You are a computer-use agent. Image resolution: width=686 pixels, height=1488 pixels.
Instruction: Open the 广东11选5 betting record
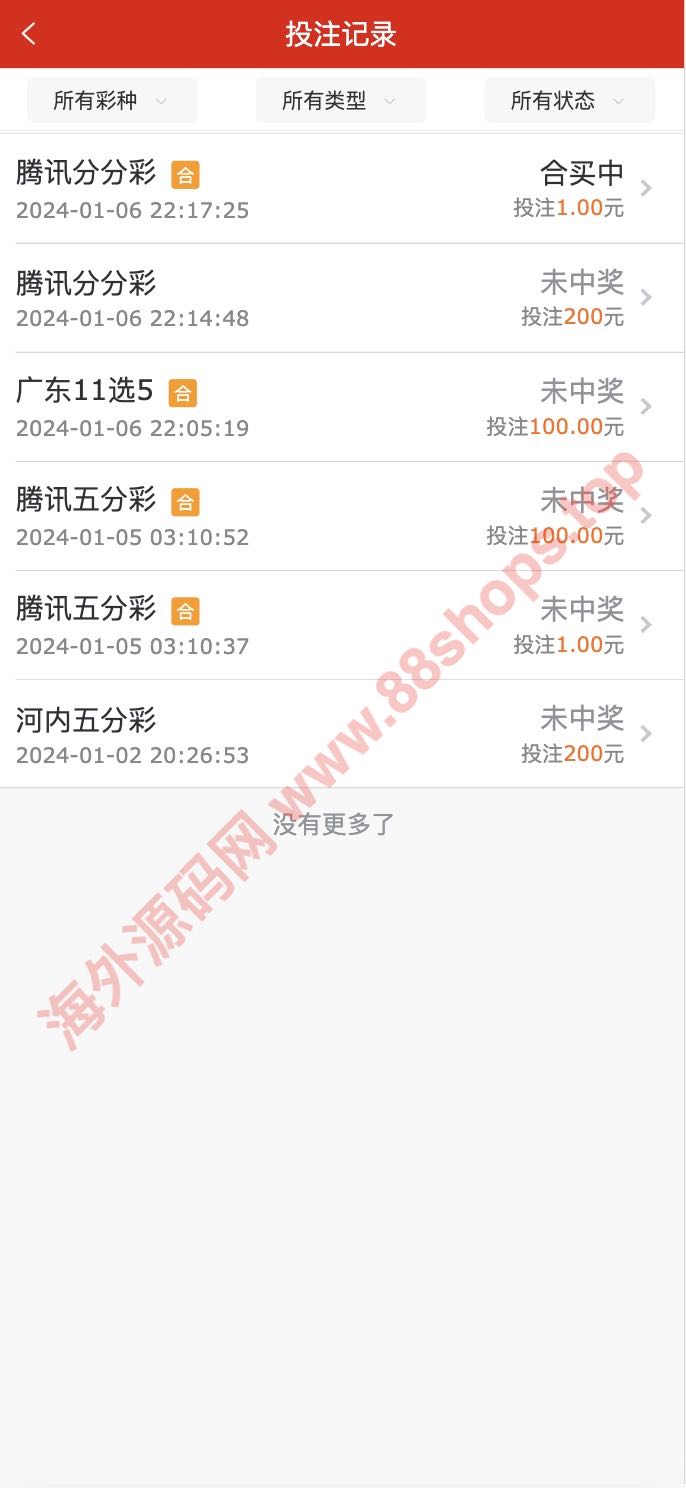coord(342,407)
